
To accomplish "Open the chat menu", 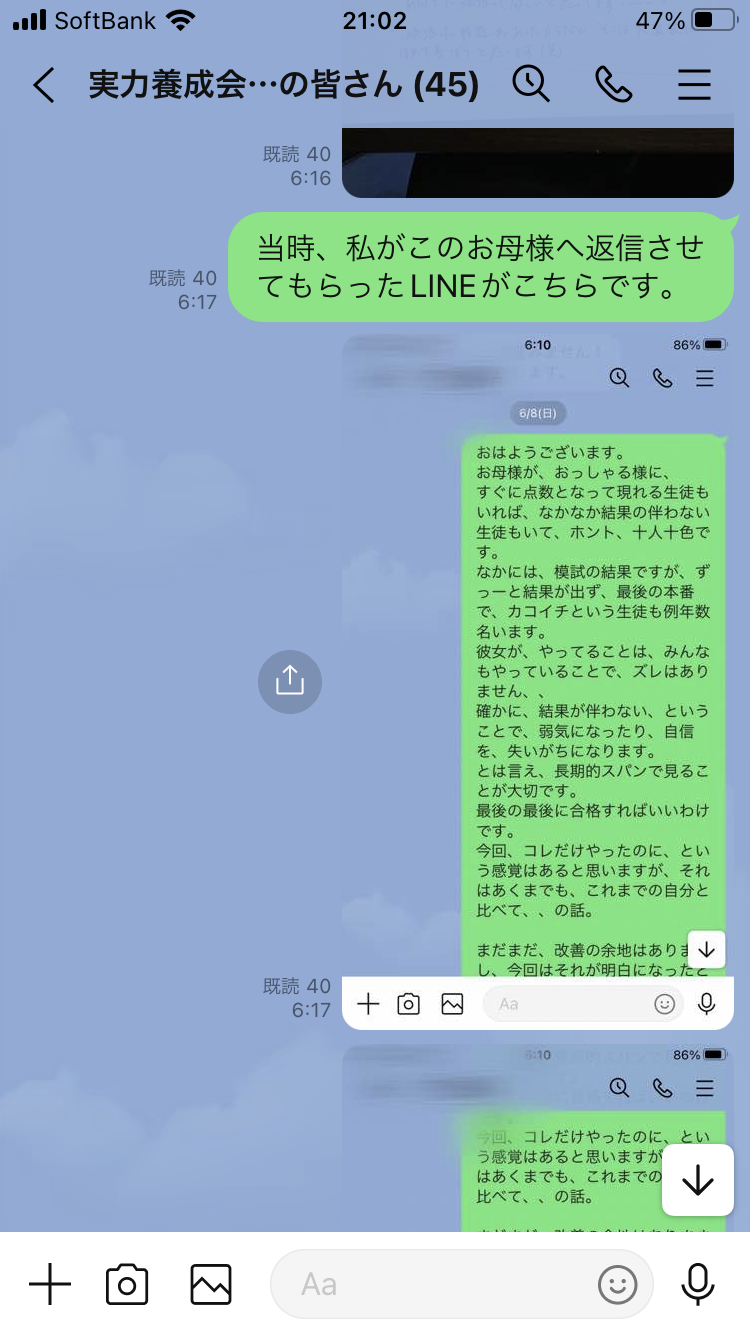I will [694, 85].
